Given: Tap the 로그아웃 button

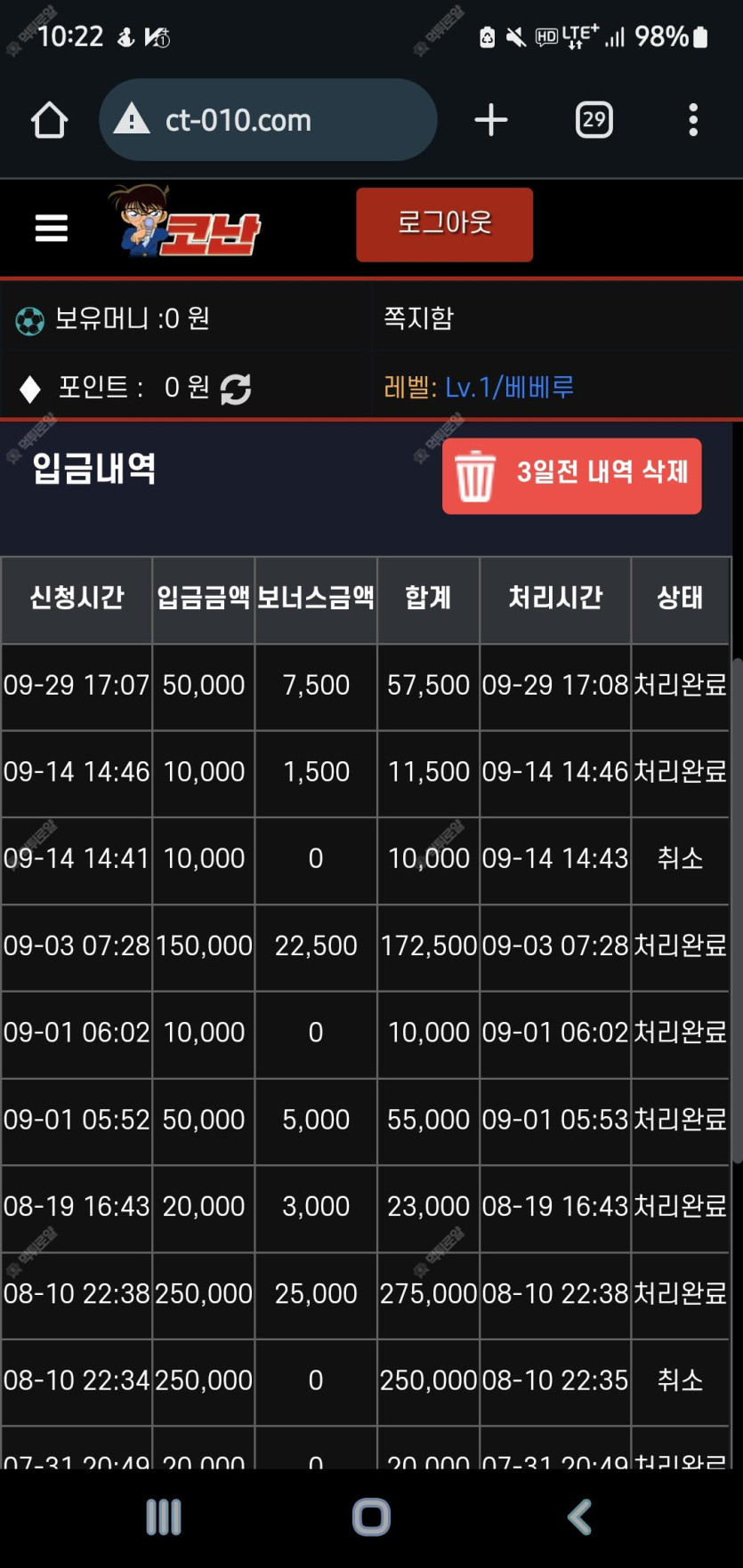Looking at the screenshot, I should pyautogui.click(x=445, y=224).
